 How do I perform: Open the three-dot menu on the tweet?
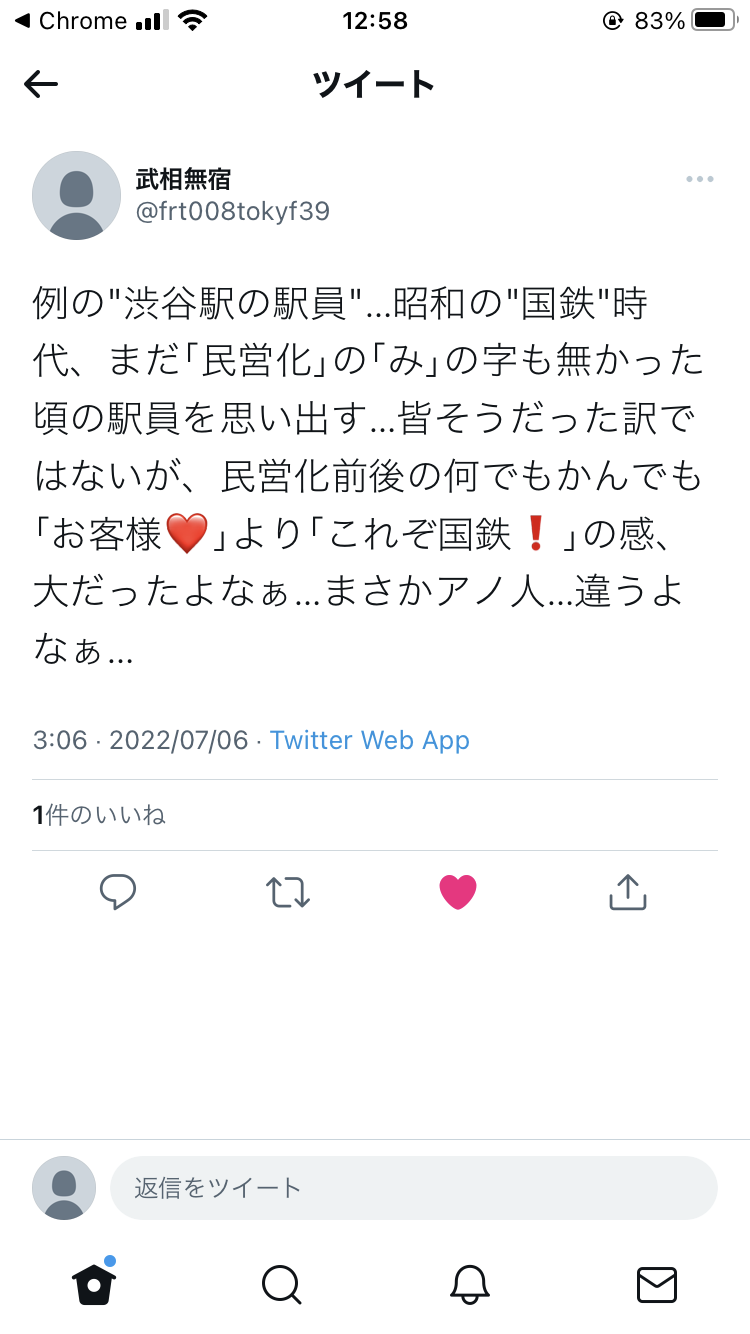point(699,179)
